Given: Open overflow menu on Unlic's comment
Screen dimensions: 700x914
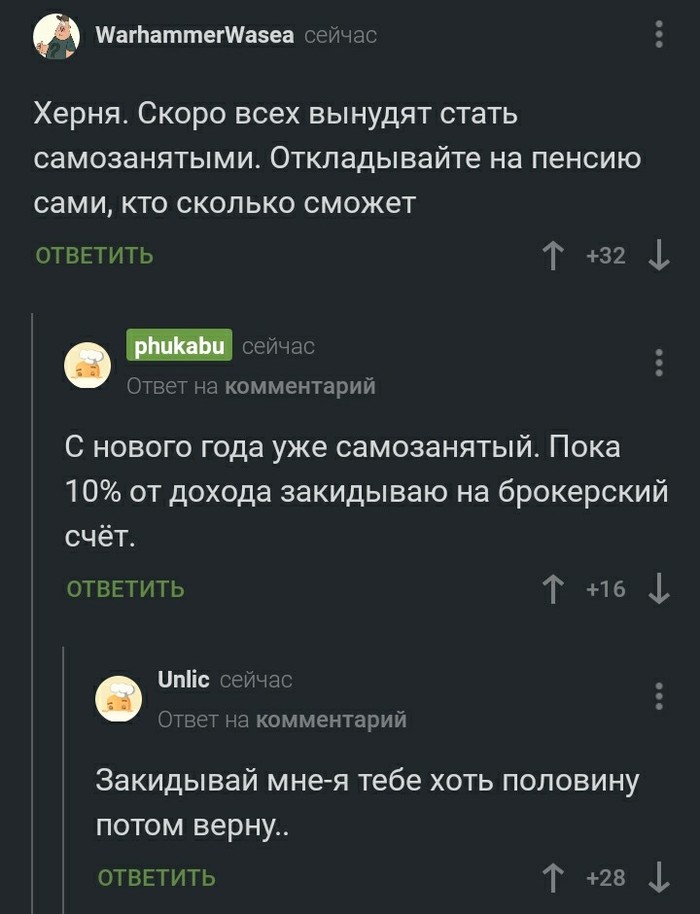Looking at the screenshot, I should pos(659,697).
